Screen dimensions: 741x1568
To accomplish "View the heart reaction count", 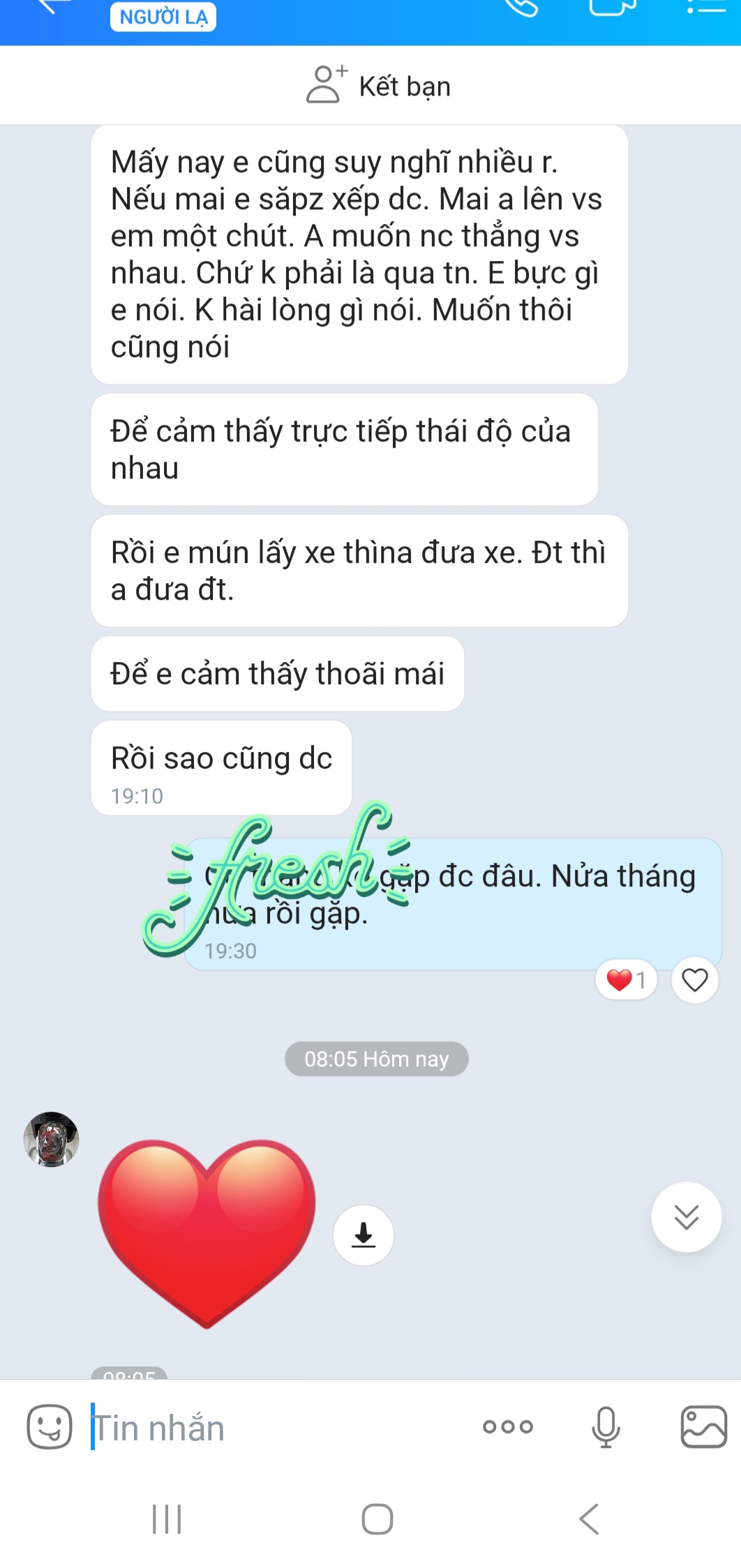I will click(x=626, y=980).
